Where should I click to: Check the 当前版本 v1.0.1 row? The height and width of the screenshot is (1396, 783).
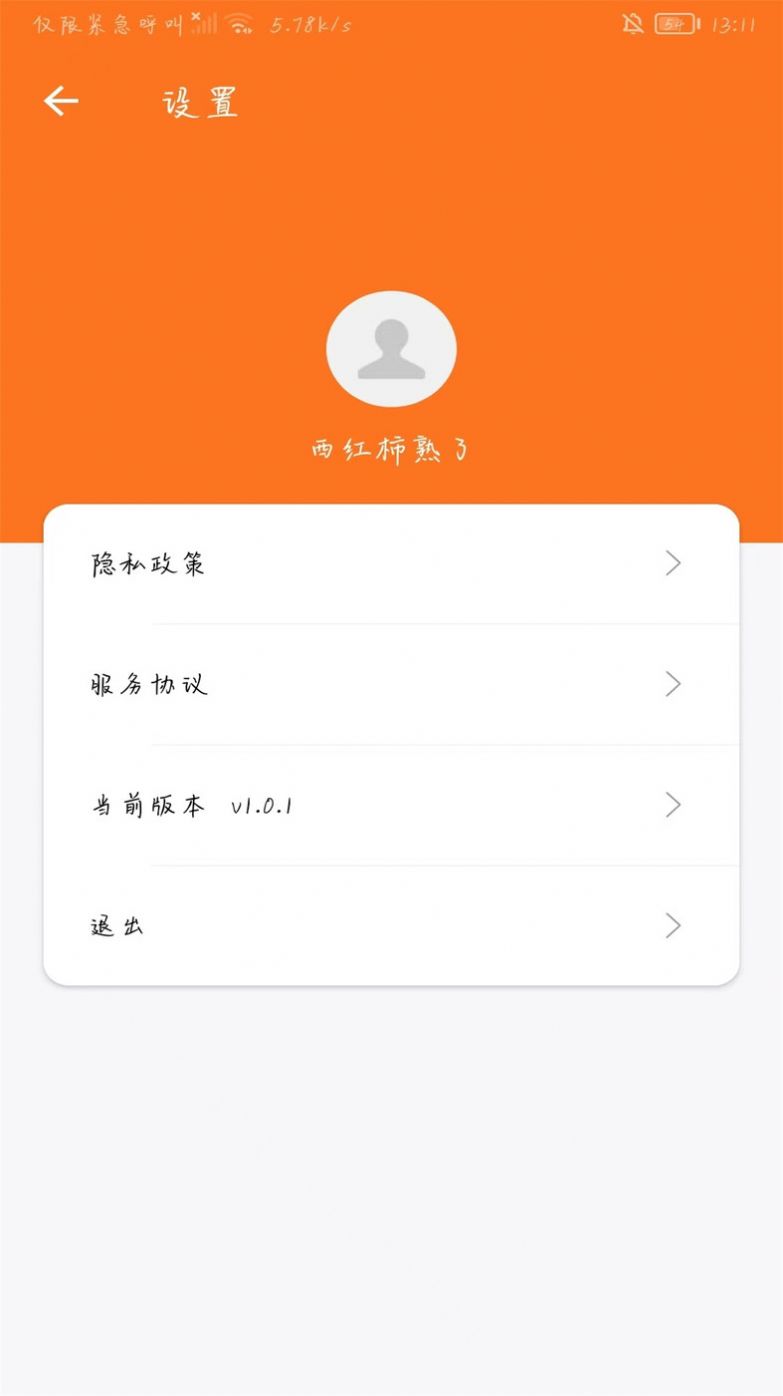pyautogui.click(x=391, y=806)
